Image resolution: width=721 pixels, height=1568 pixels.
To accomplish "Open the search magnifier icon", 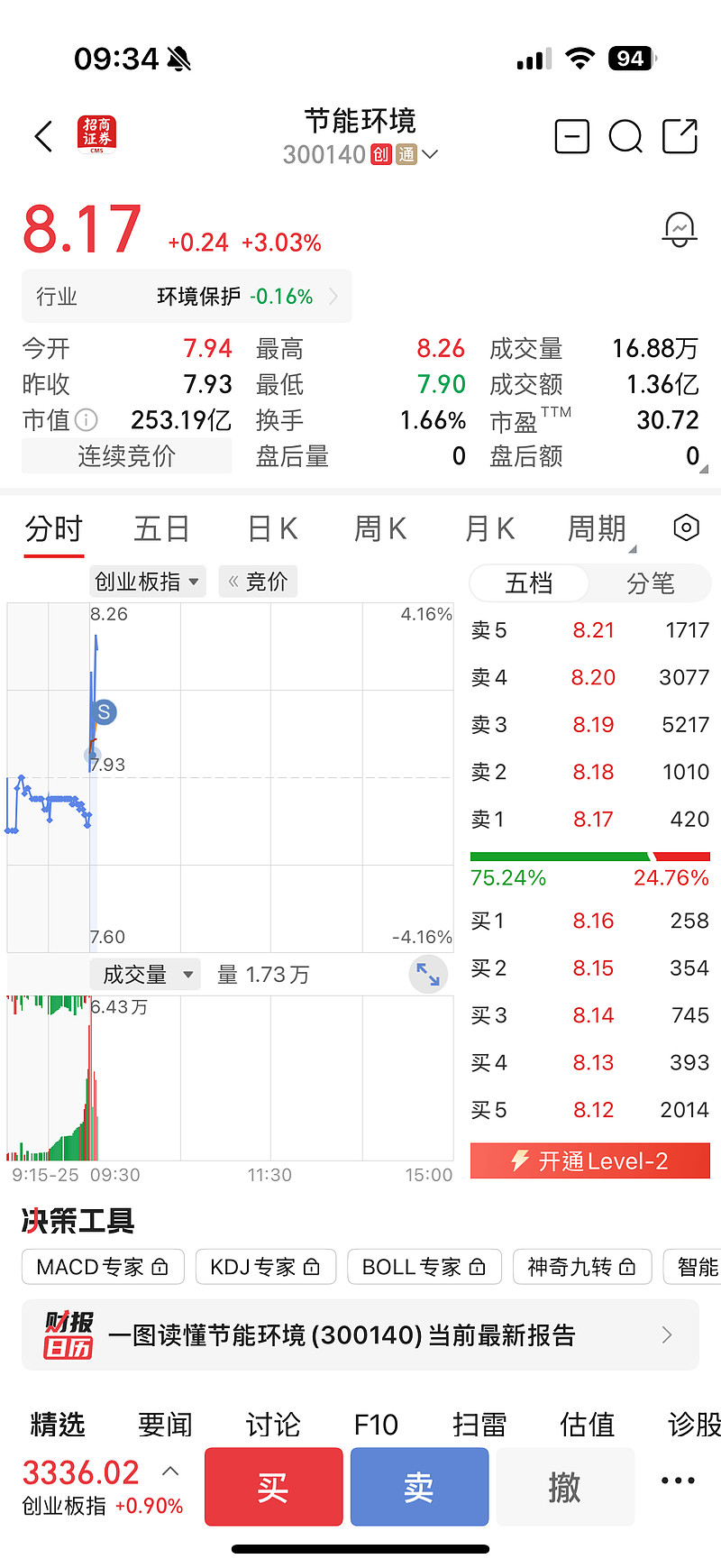I will (625, 137).
